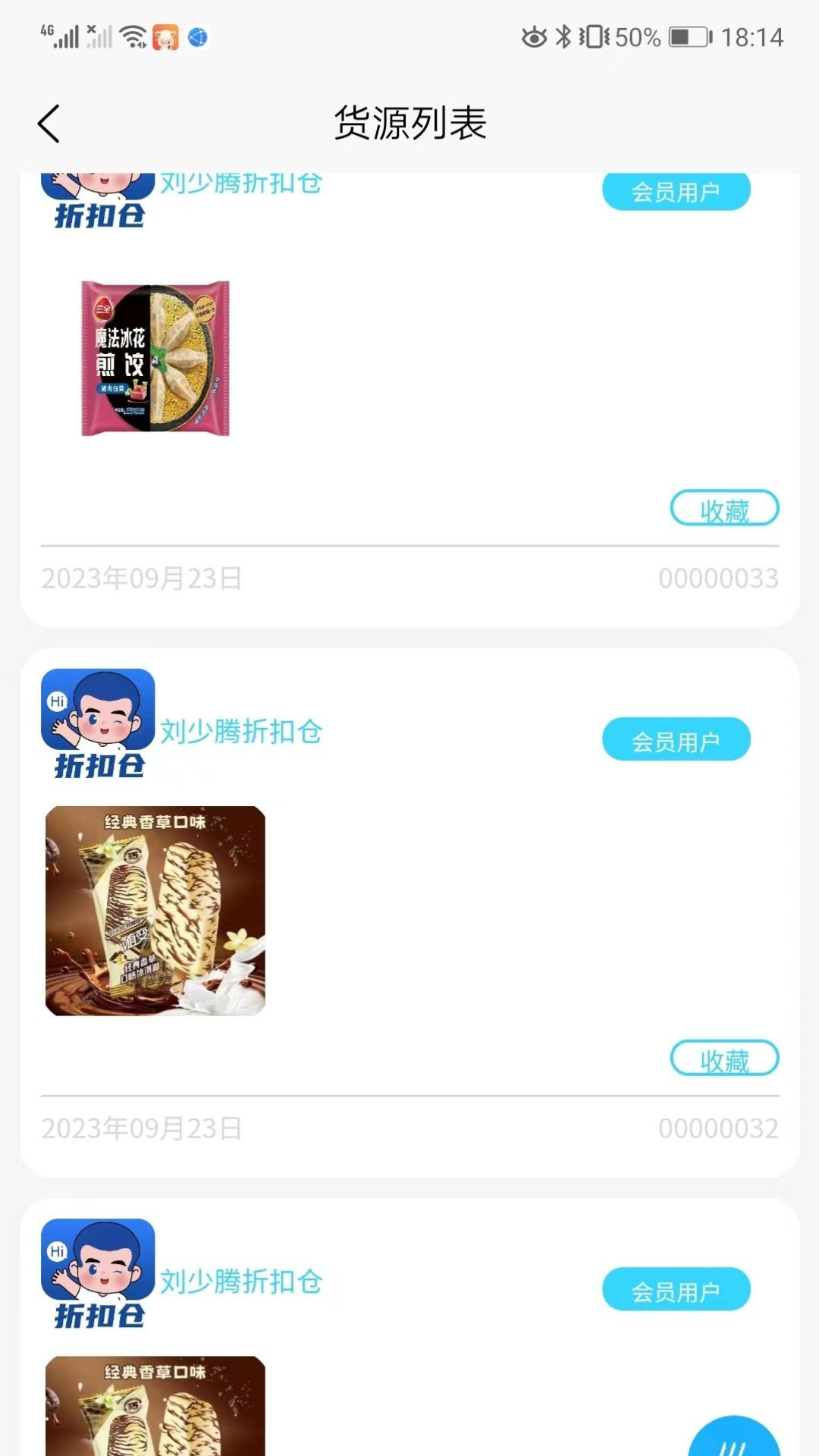Tap the Bluetooth icon in the status bar

click(x=564, y=34)
